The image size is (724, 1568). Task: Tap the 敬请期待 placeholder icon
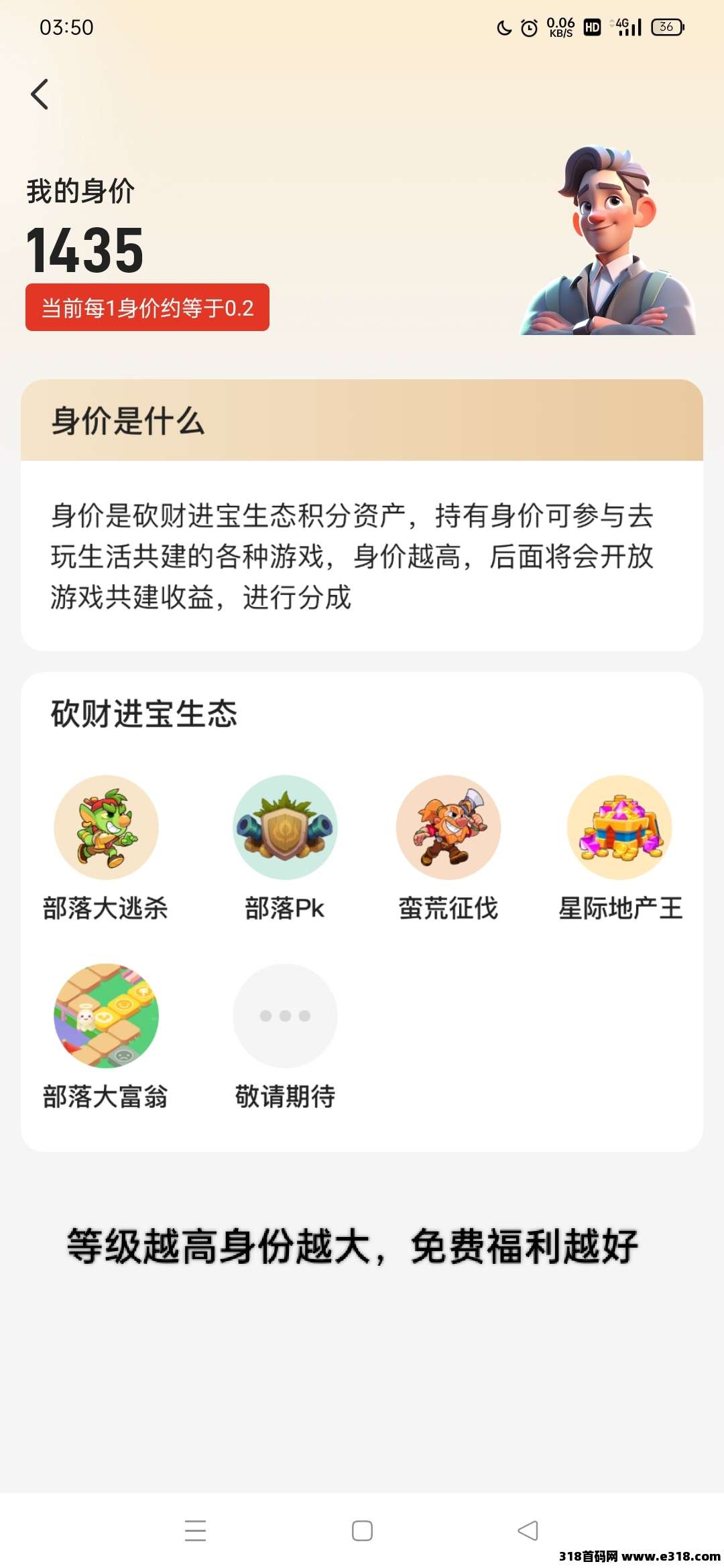285,1016
